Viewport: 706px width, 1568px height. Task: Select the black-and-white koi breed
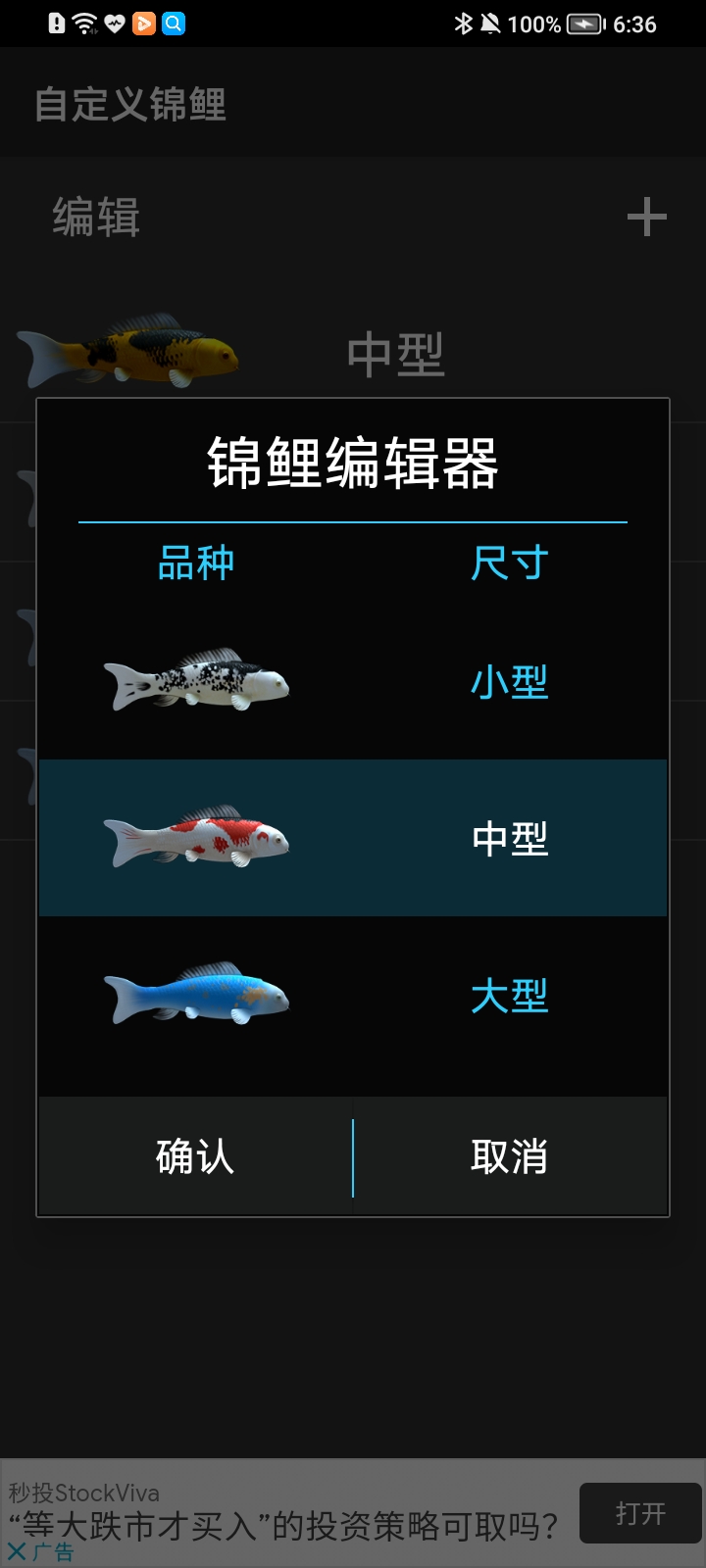coord(196,681)
